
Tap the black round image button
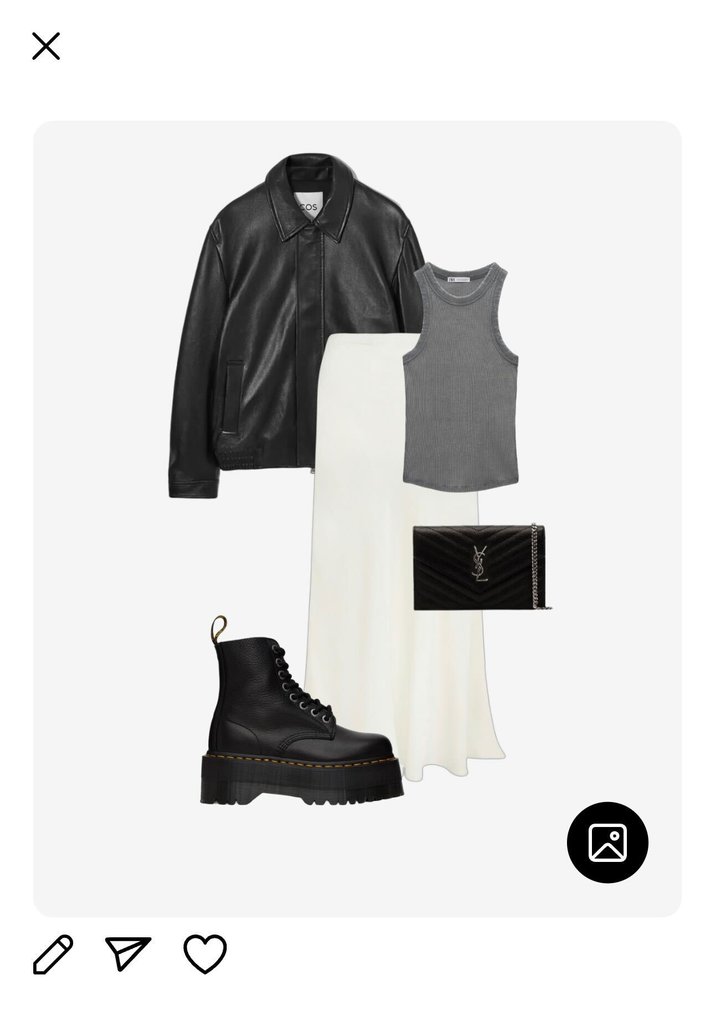tap(607, 842)
